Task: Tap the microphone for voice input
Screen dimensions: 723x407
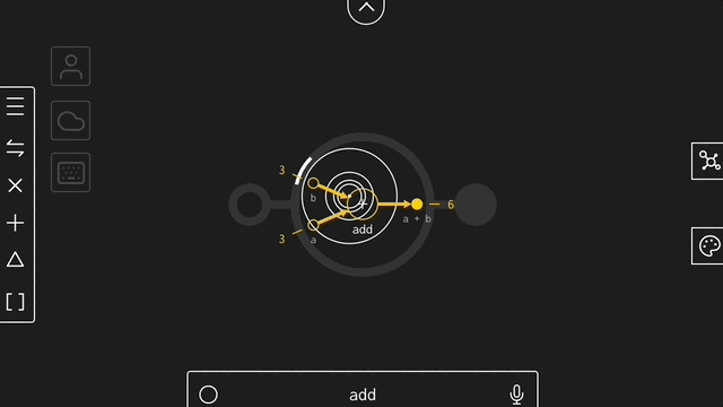Action: pyautogui.click(x=517, y=394)
